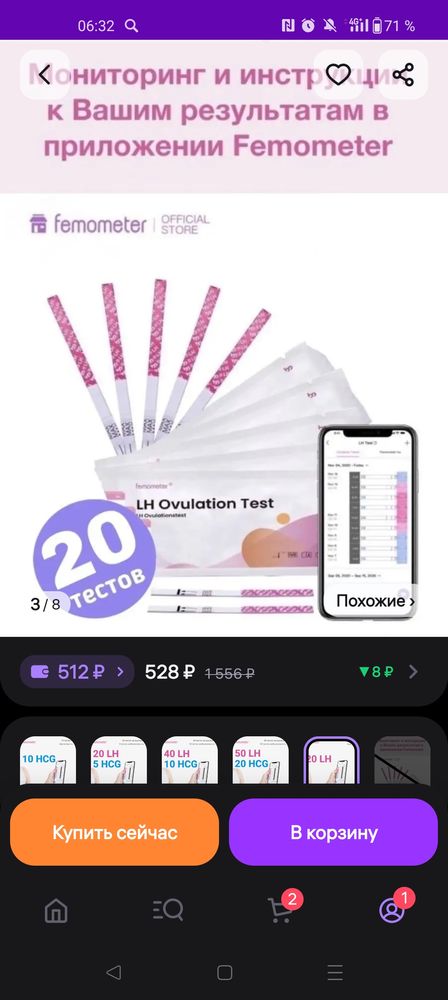The image size is (448, 1000).
Task: Open the 512 ₽ Ozon card price
Action: pyautogui.click(x=77, y=672)
